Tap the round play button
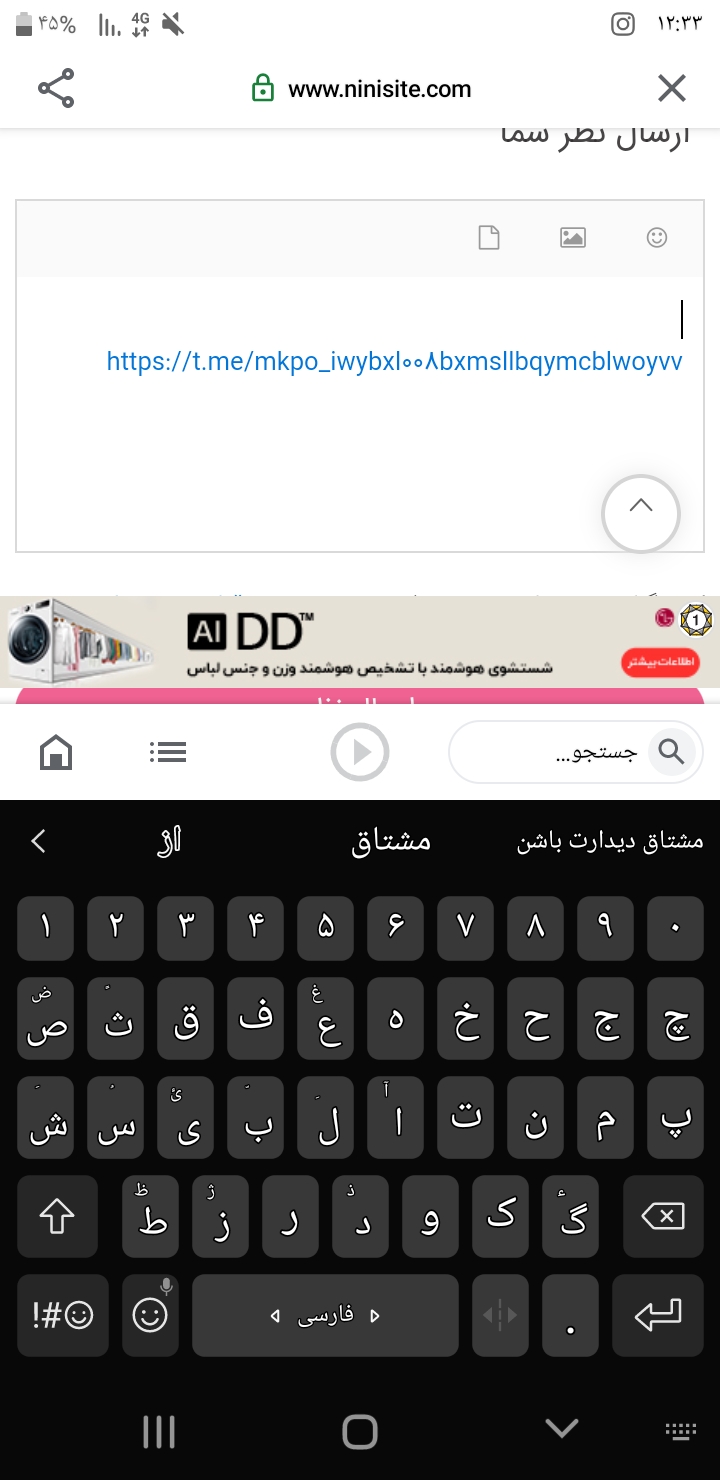 click(x=359, y=752)
